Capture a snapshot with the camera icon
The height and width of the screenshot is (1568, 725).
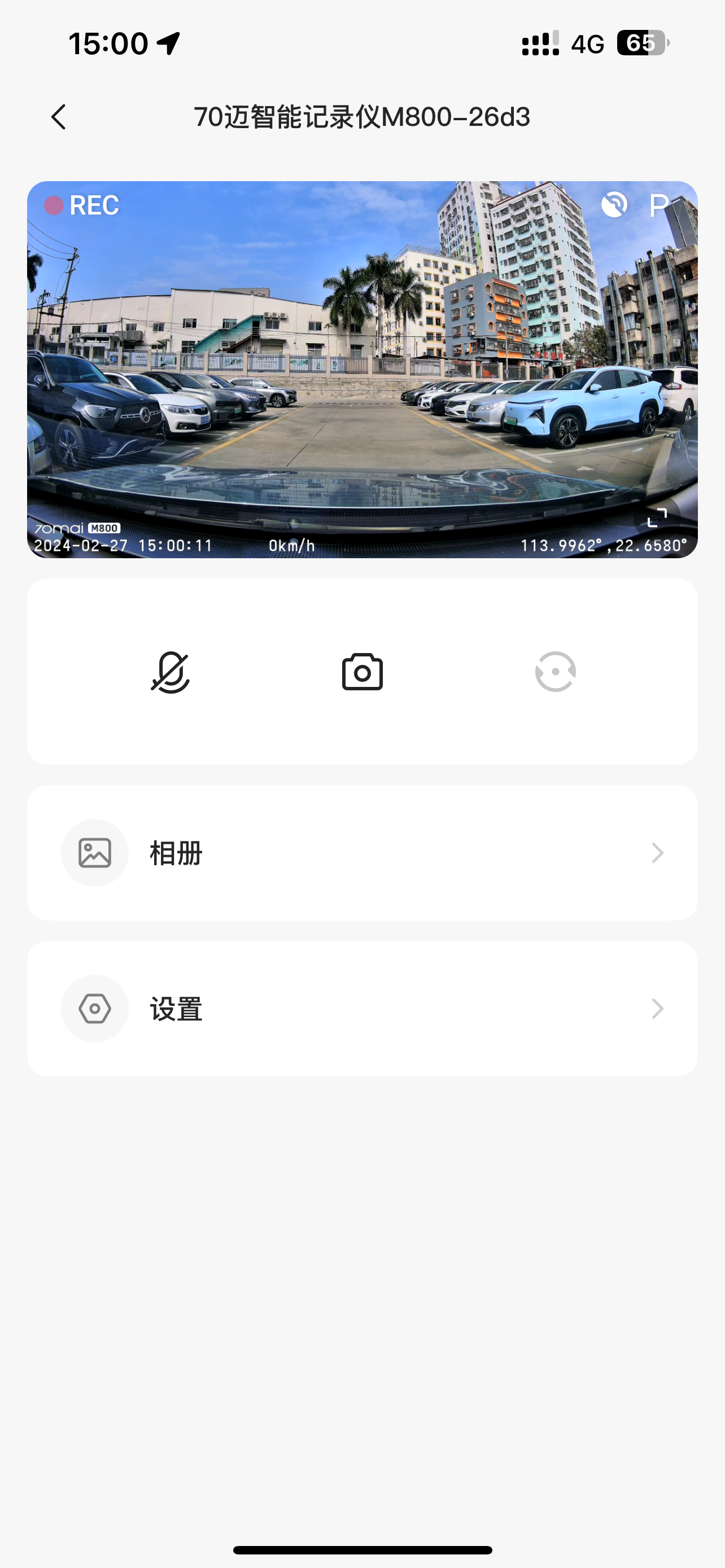point(362,671)
